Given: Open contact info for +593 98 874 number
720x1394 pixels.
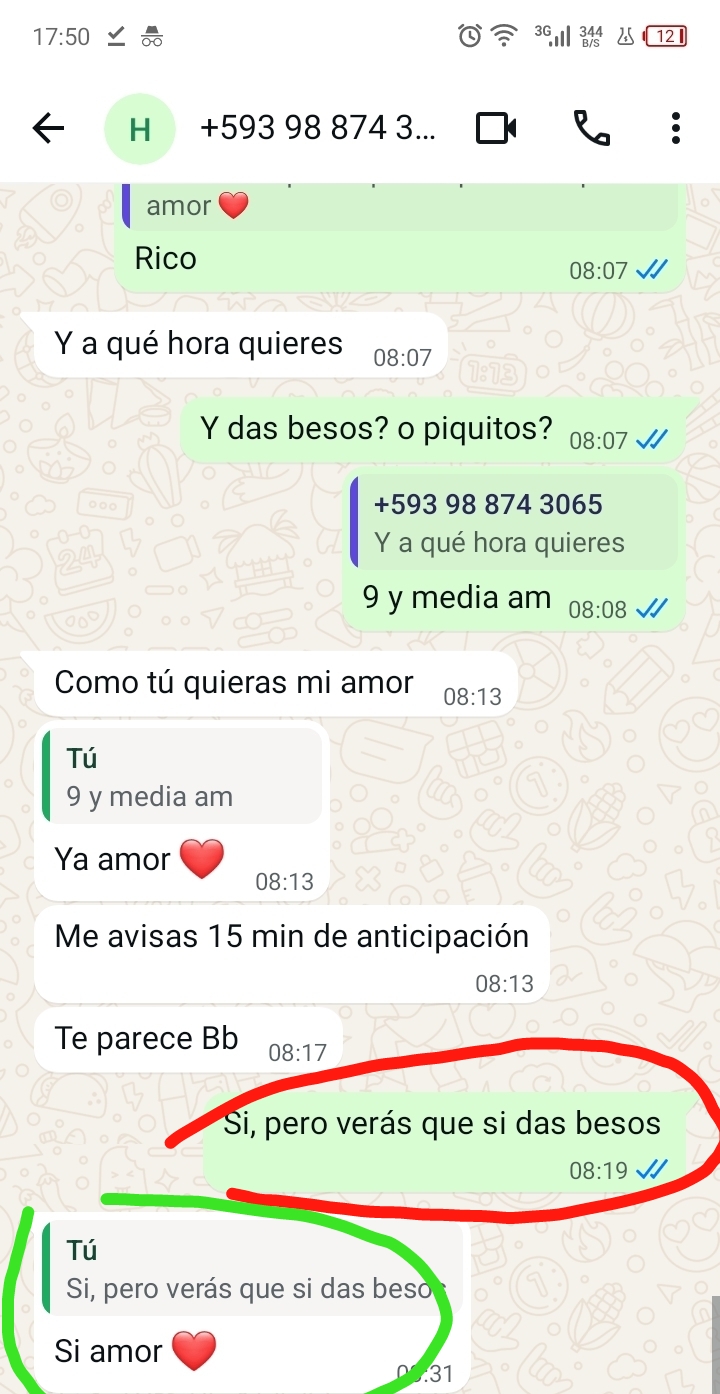Looking at the screenshot, I should (x=317, y=128).
